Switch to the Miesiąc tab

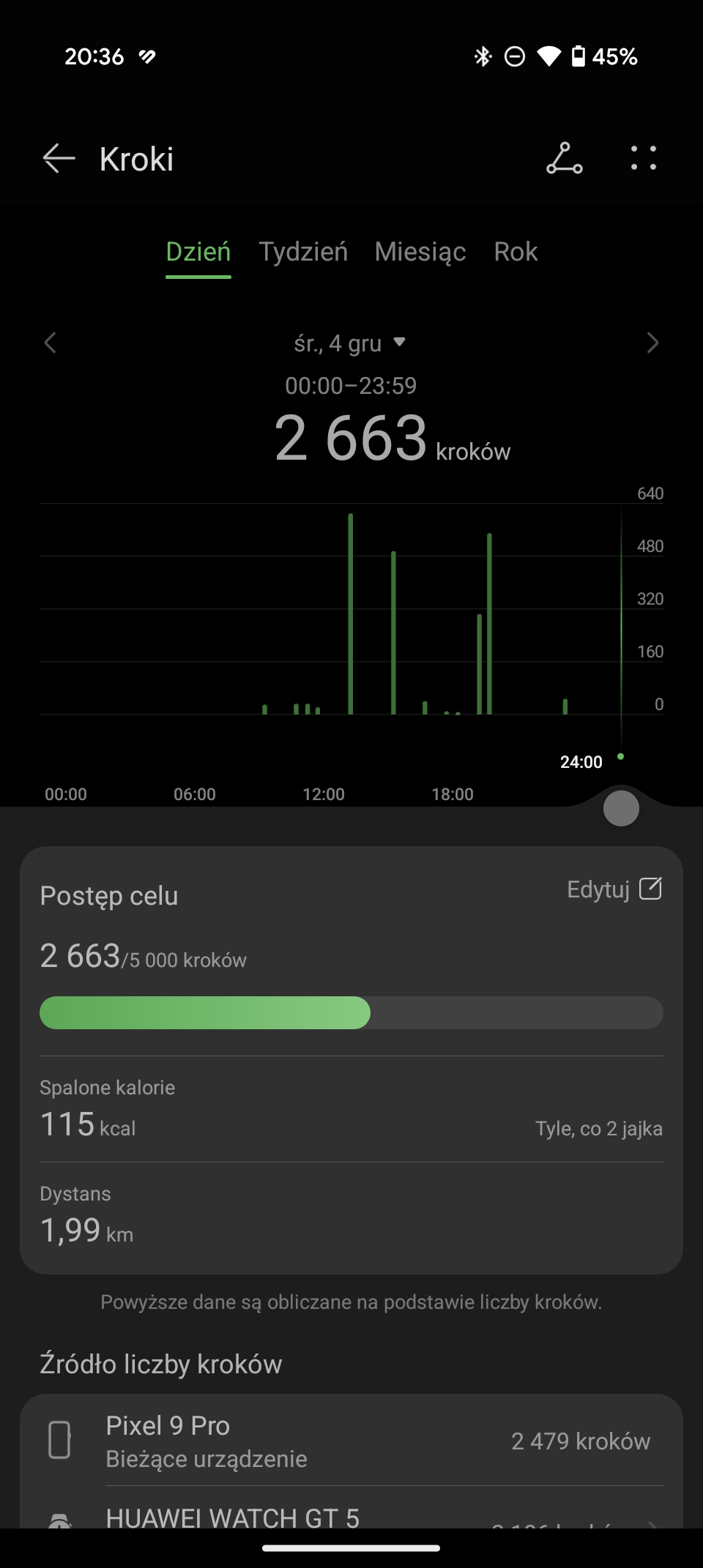click(x=420, y=252)
